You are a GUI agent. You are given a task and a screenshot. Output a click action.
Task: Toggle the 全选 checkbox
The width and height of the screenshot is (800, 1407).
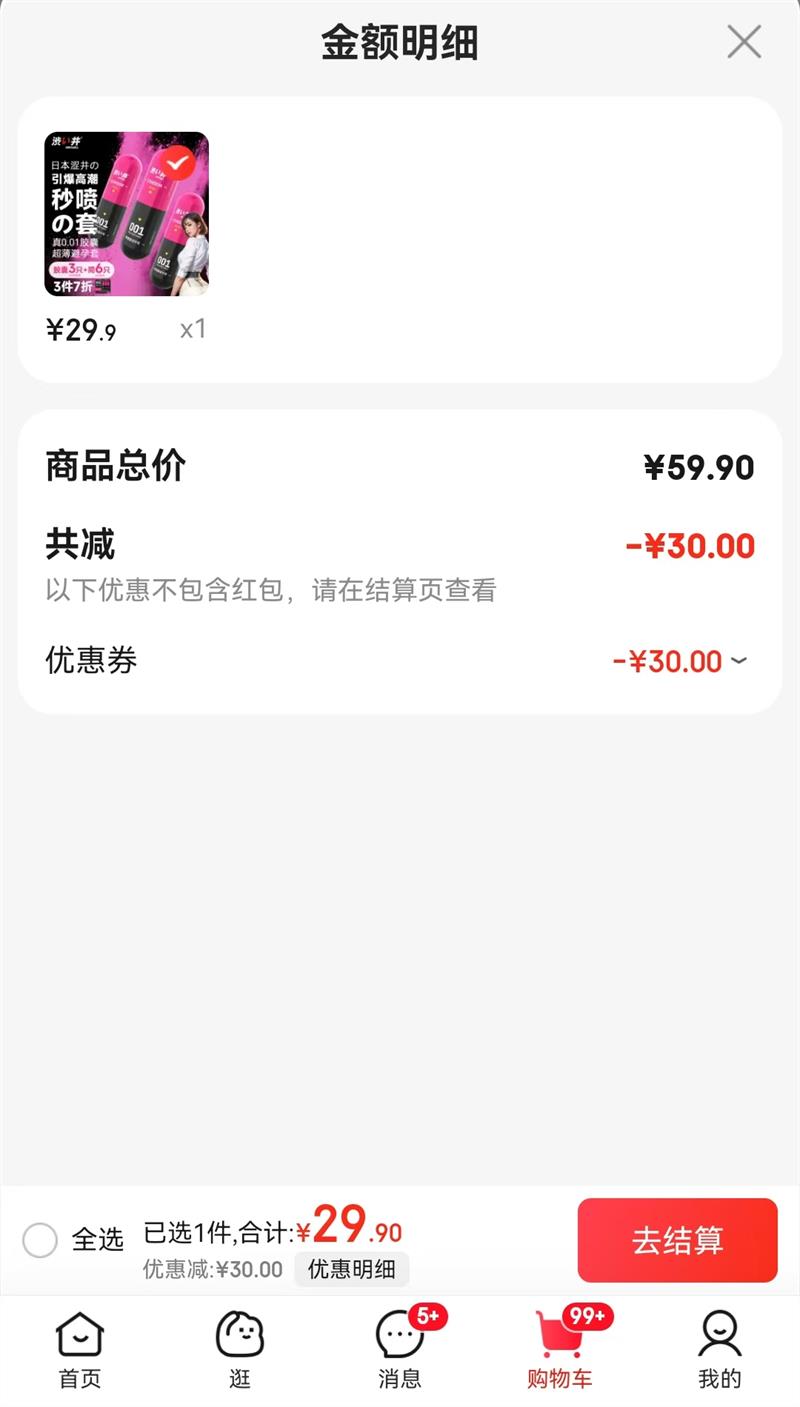coord(40,1241)
